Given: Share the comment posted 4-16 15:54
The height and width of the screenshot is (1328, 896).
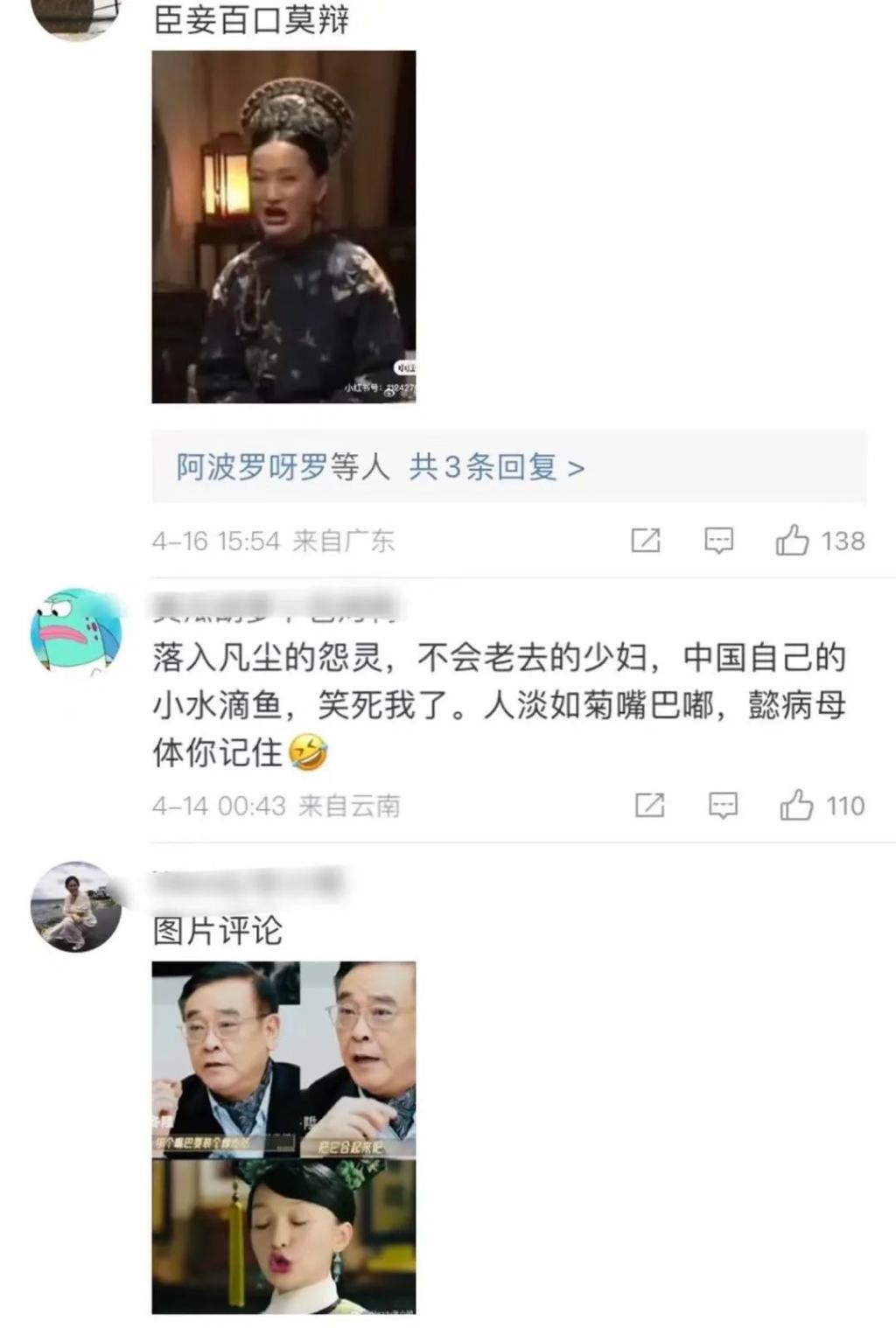Looking at the screenshot, I should coord(646,541).
